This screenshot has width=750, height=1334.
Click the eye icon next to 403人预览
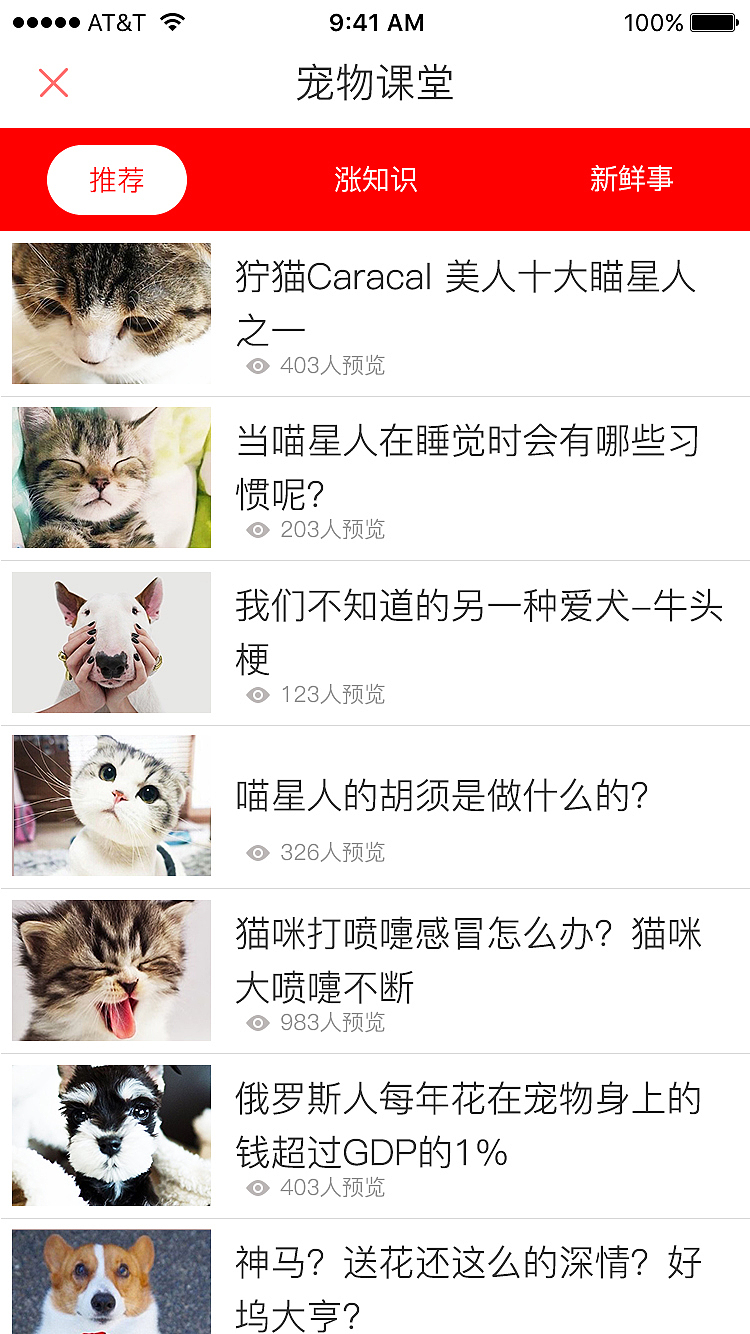pos(258,366)
